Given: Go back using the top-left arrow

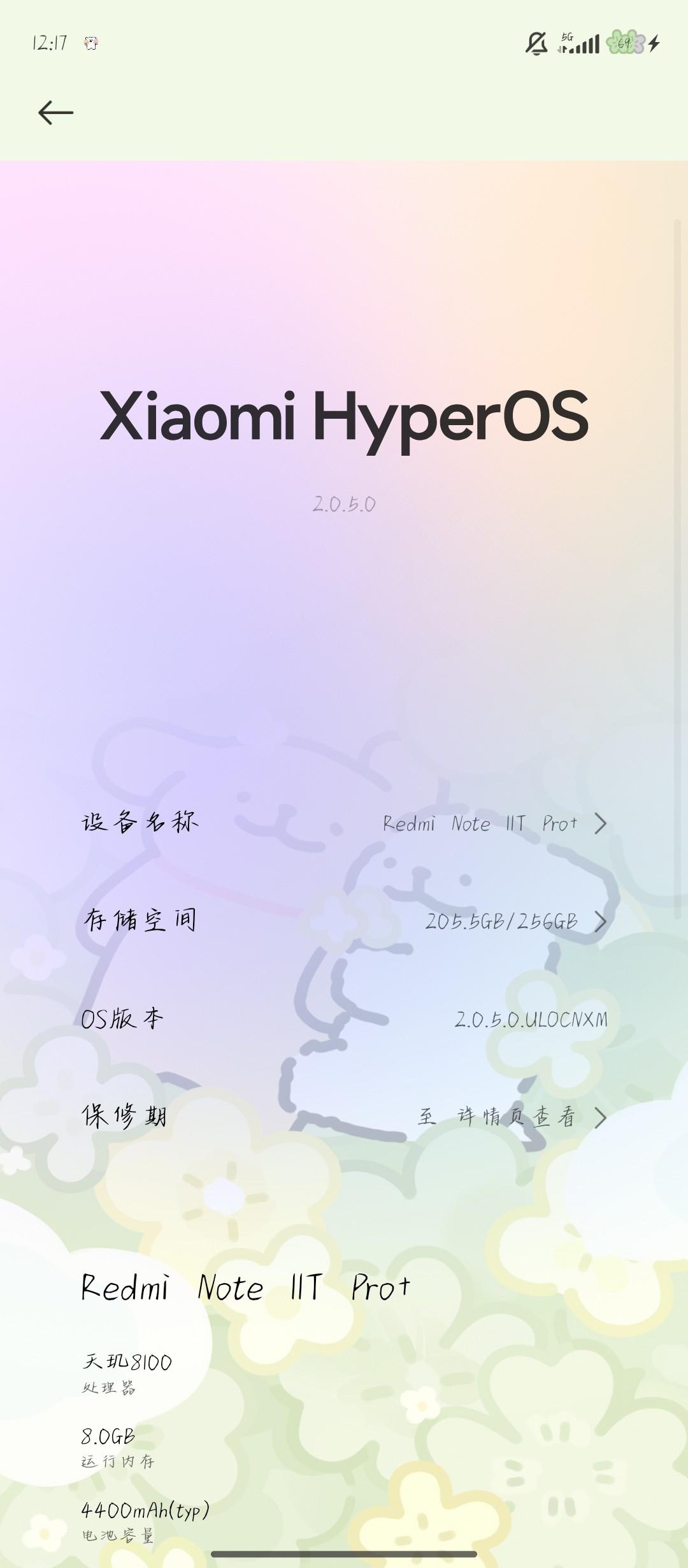Looking at the screenshot, I should point(56,113).
